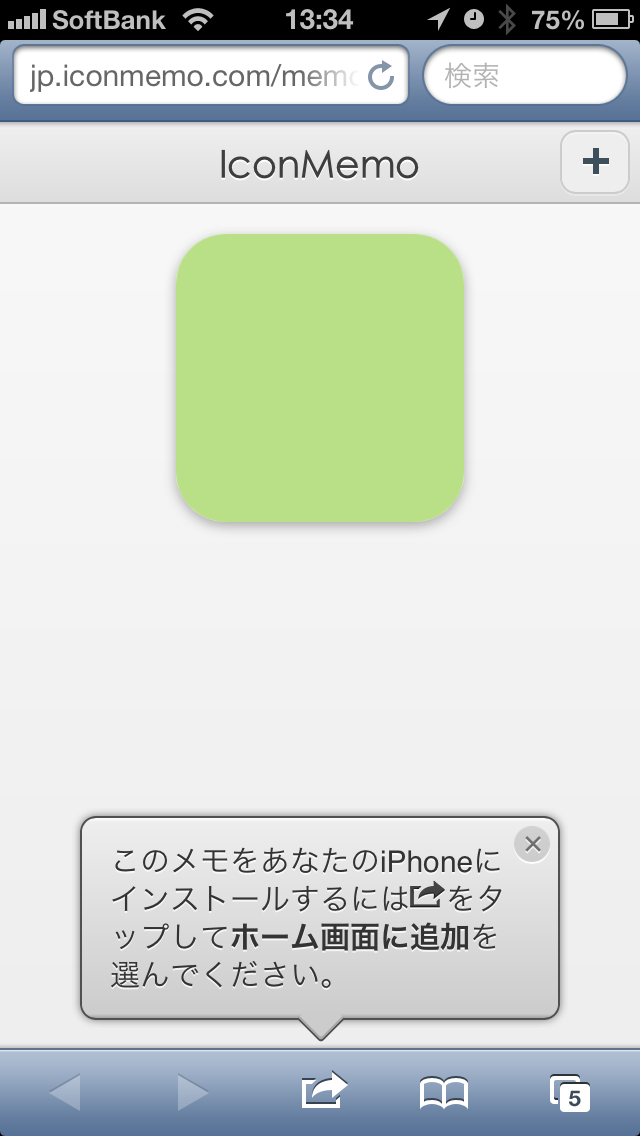Tap the URL address bar

coord(190,76)
